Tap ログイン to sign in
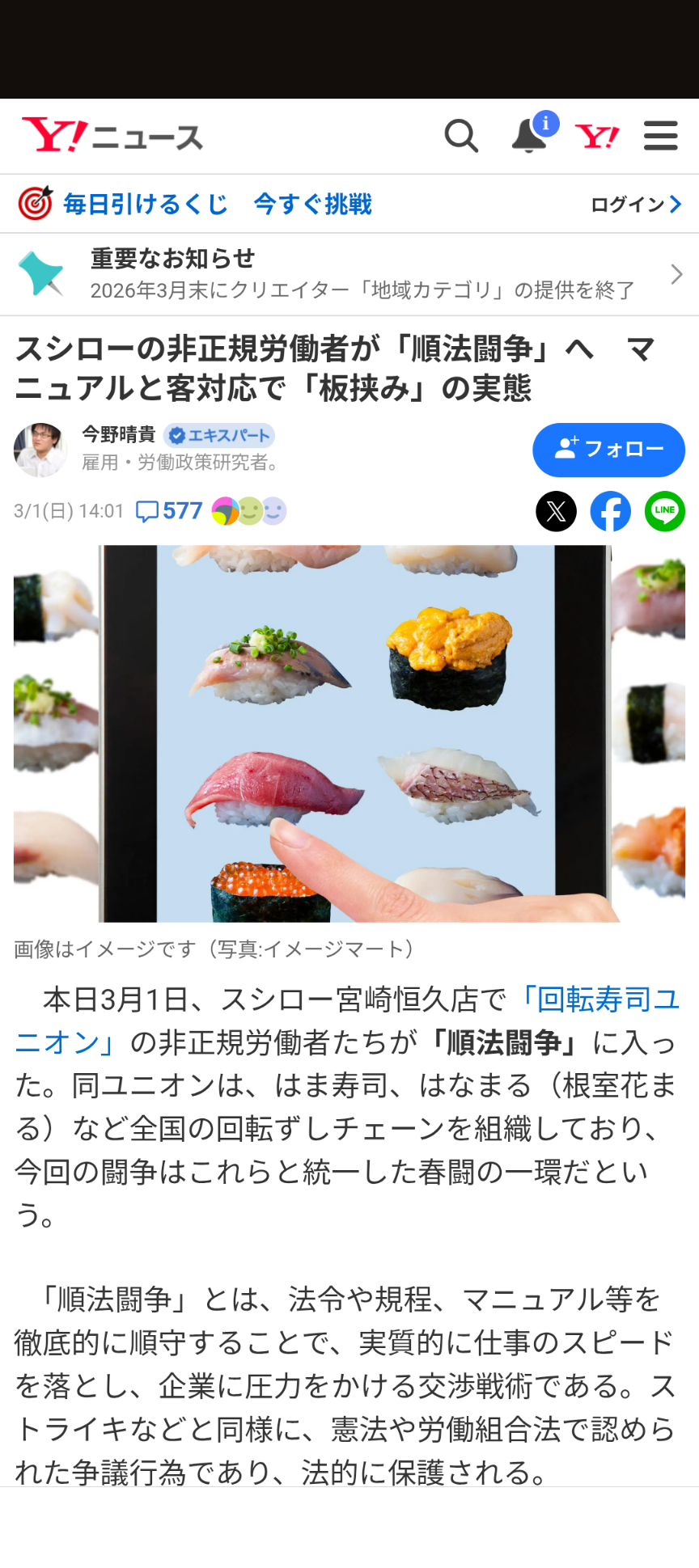699x1568 pixels. pyautogui.click(x=636, y=205)
